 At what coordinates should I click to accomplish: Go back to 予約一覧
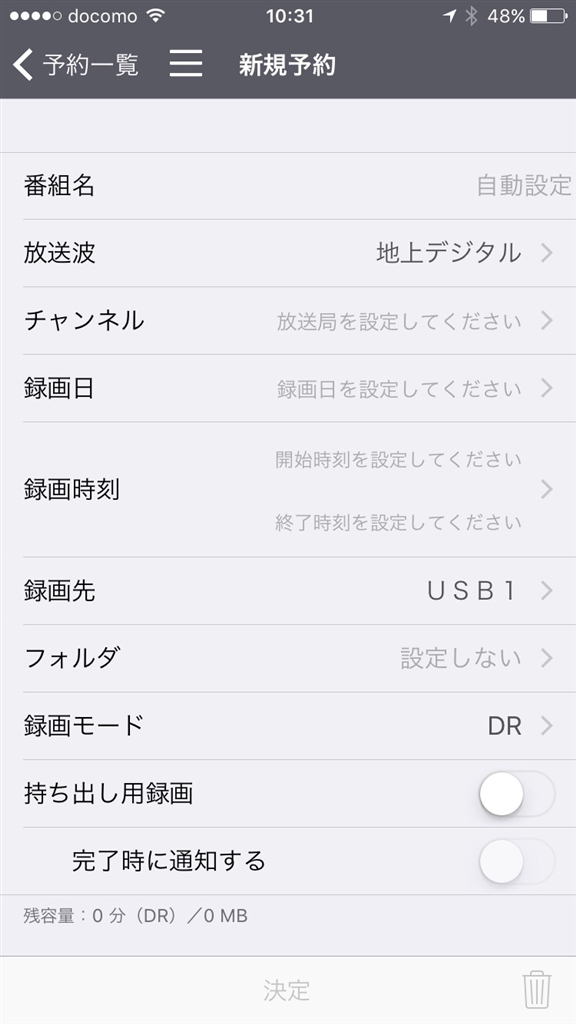point(74,65)
